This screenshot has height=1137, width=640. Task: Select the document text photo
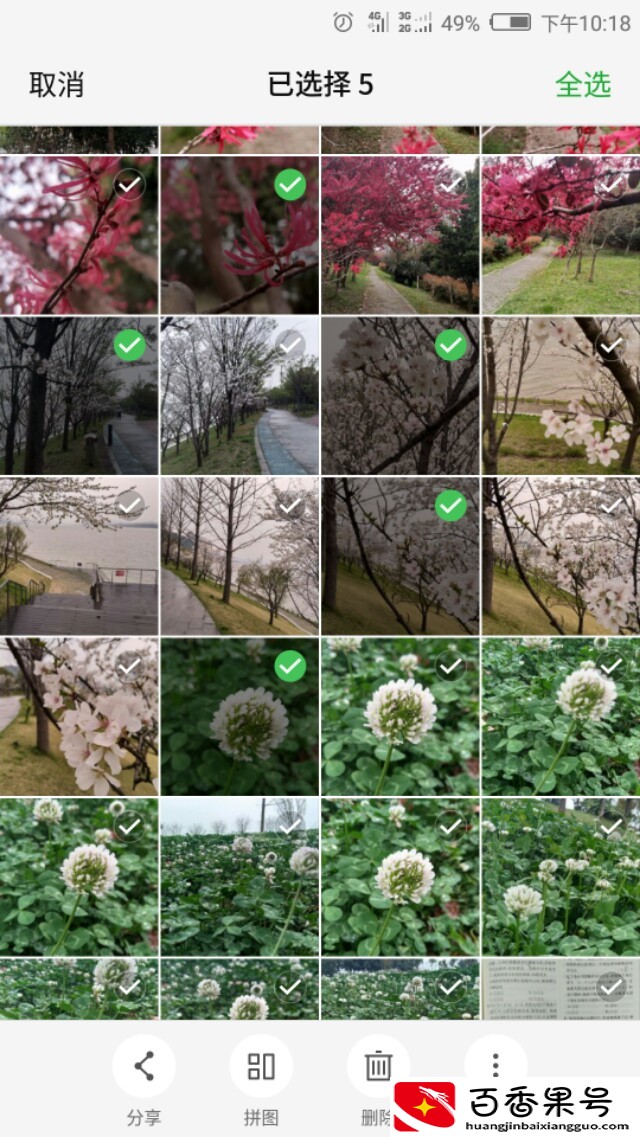tap(560, 988)
